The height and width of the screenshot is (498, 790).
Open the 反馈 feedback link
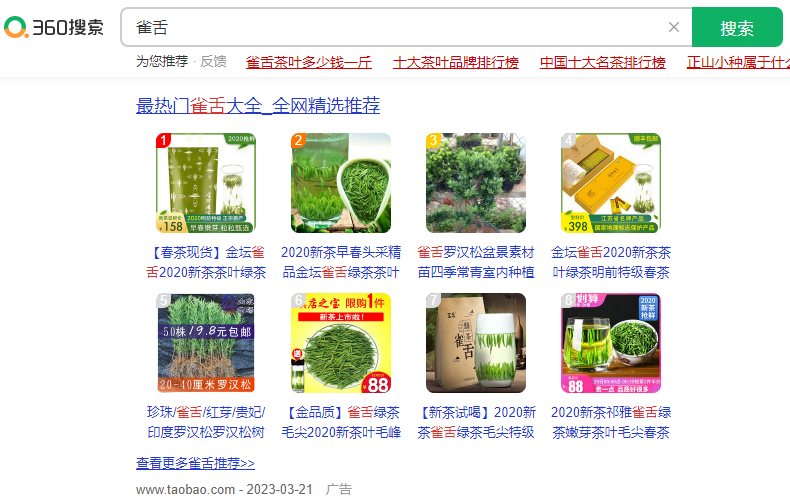(x=213, y=62)
